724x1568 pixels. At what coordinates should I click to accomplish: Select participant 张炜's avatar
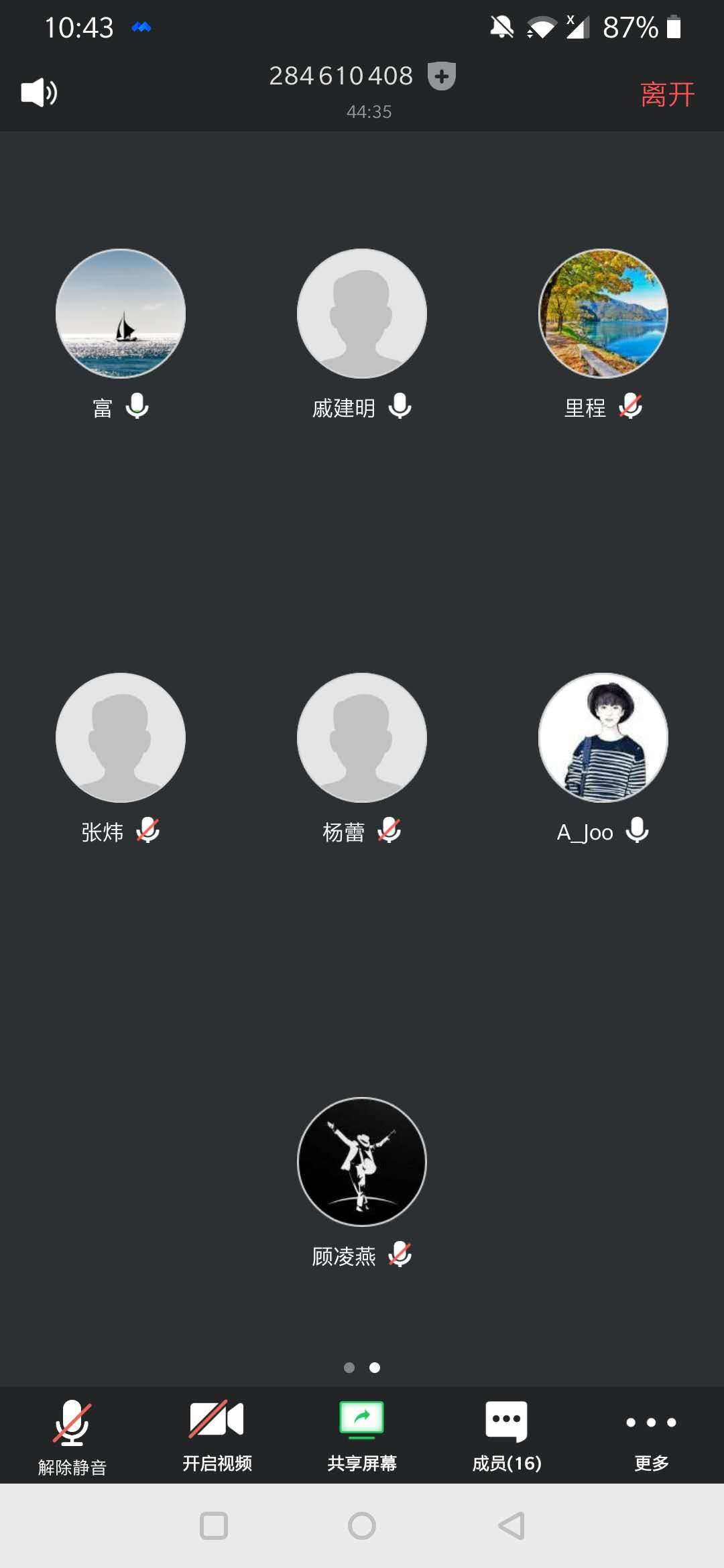tap(121, 738)
